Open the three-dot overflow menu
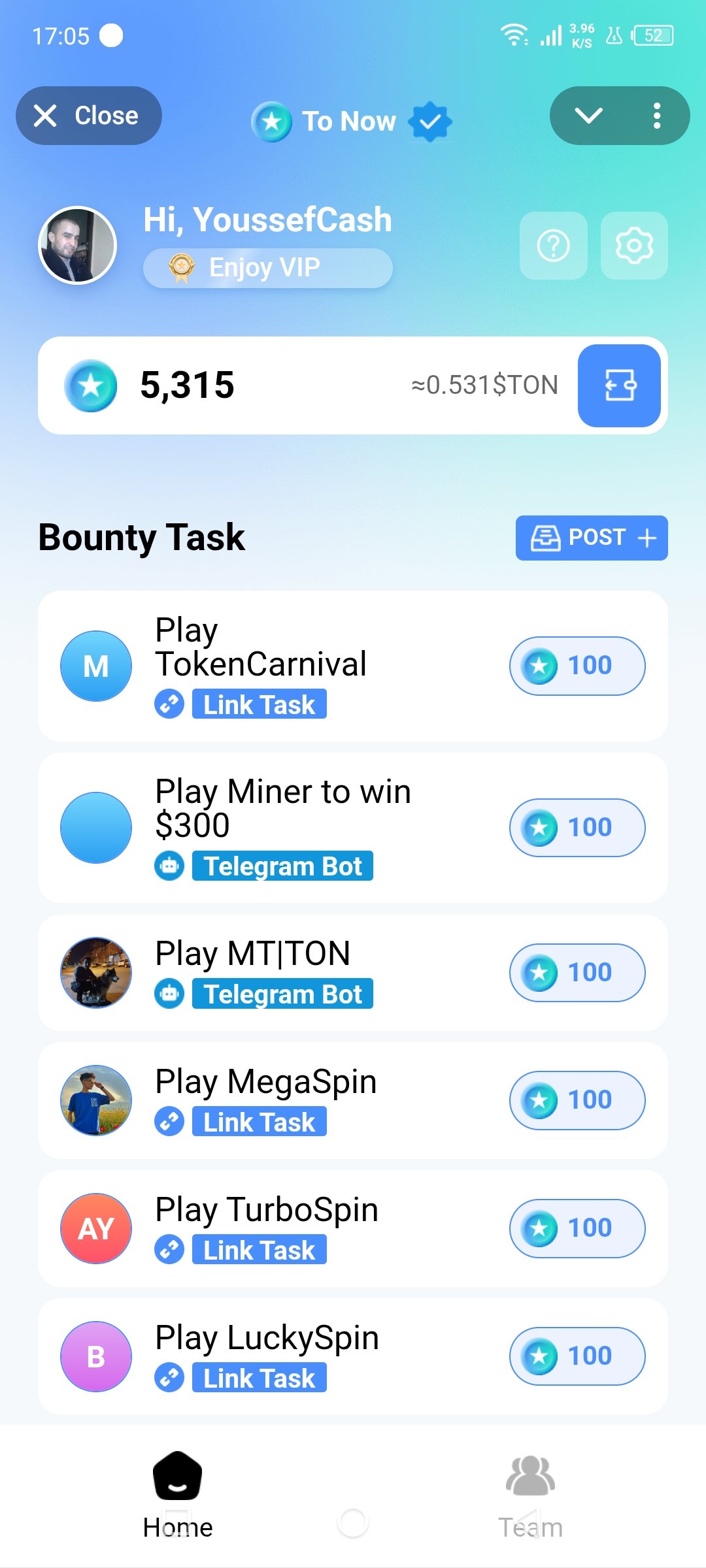Viewport: 706px width, 1568px height. pyautogui.click(x=656, y=116)
